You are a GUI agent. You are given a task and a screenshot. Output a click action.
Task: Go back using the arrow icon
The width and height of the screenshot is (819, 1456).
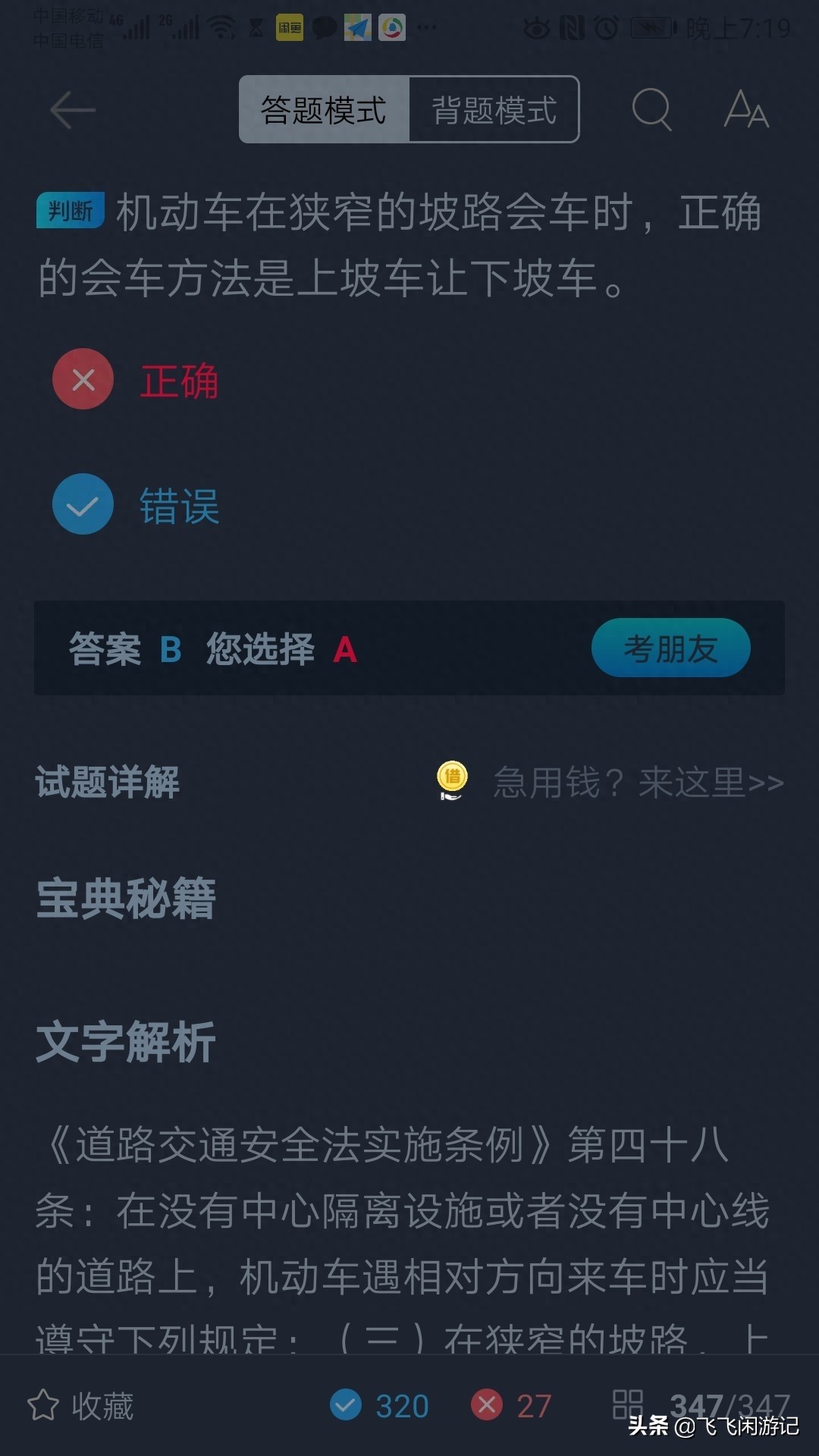(x=73, y=110)
